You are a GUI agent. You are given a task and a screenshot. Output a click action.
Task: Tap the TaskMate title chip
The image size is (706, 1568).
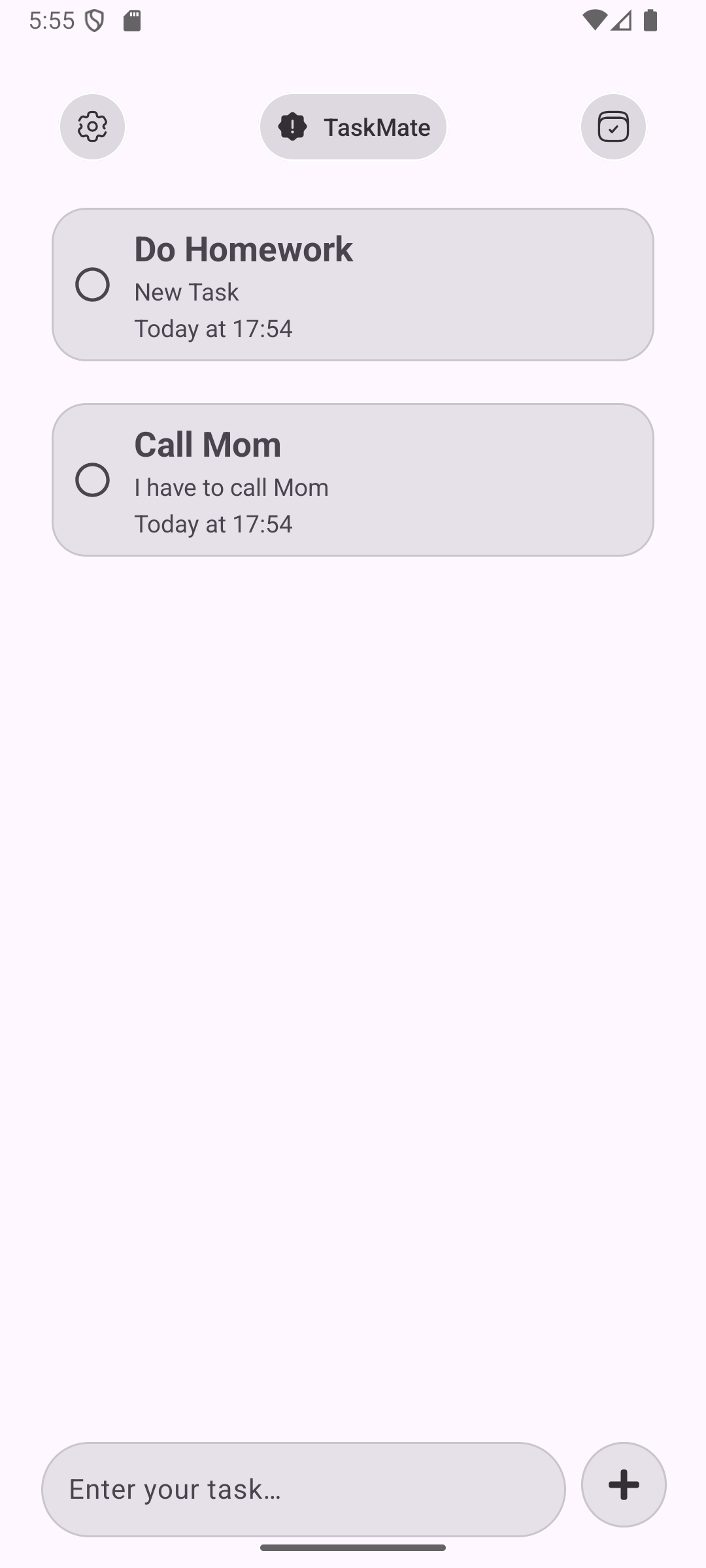[x=353, y=127]
